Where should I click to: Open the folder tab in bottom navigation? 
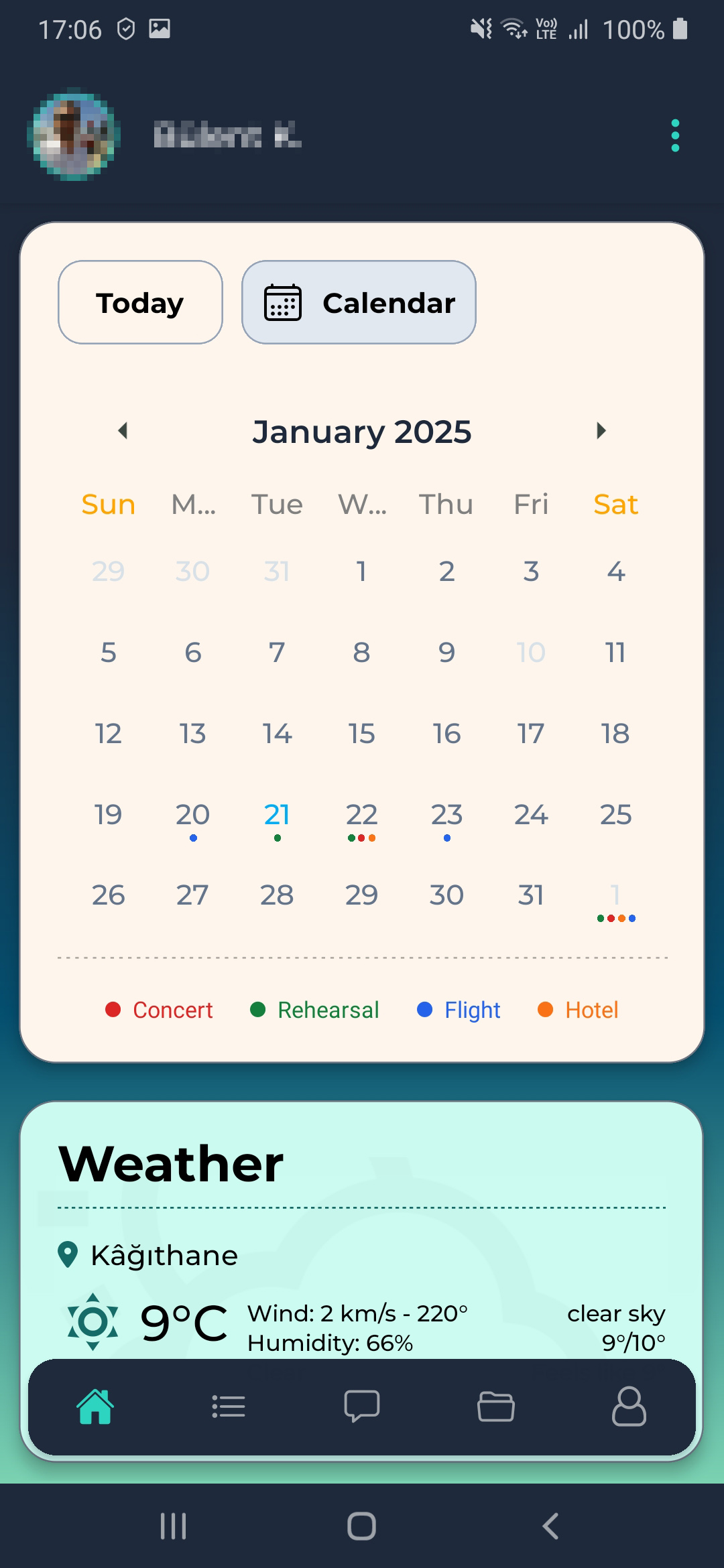(x=496, y=1406)
